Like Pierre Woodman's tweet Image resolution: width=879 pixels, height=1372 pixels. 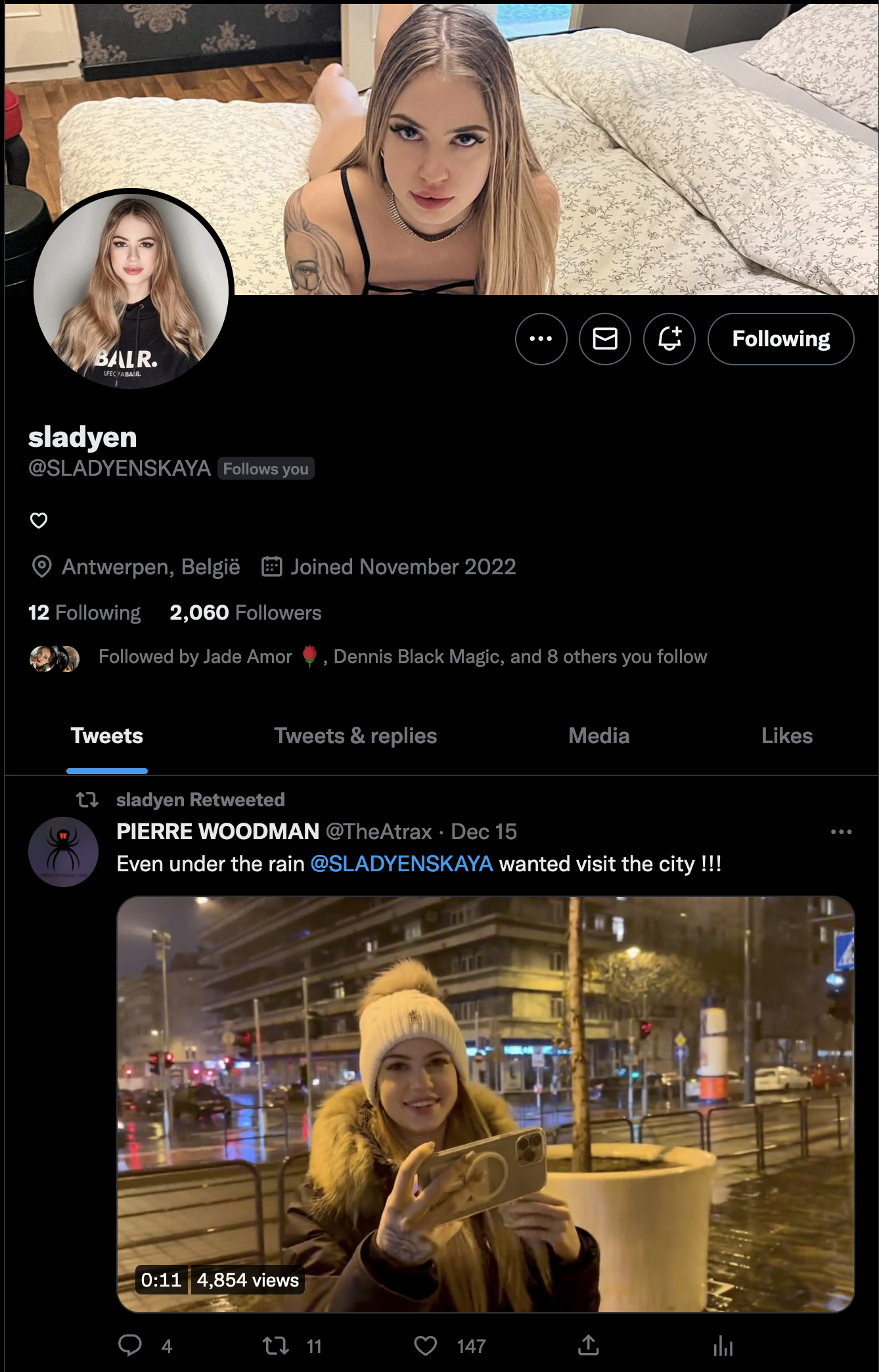425,1346
